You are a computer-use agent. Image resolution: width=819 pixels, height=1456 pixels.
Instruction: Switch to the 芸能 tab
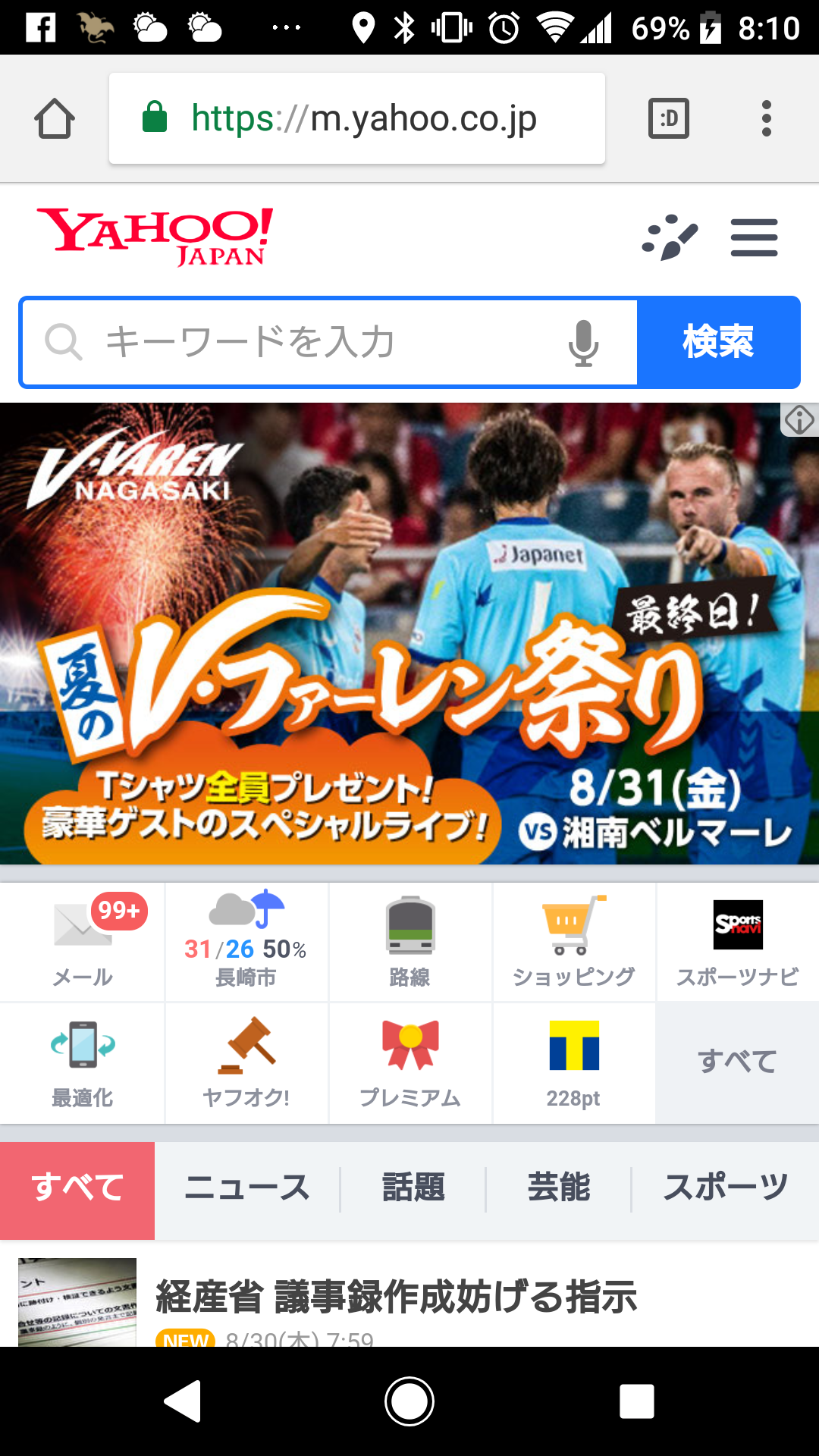click(558, 1188)
